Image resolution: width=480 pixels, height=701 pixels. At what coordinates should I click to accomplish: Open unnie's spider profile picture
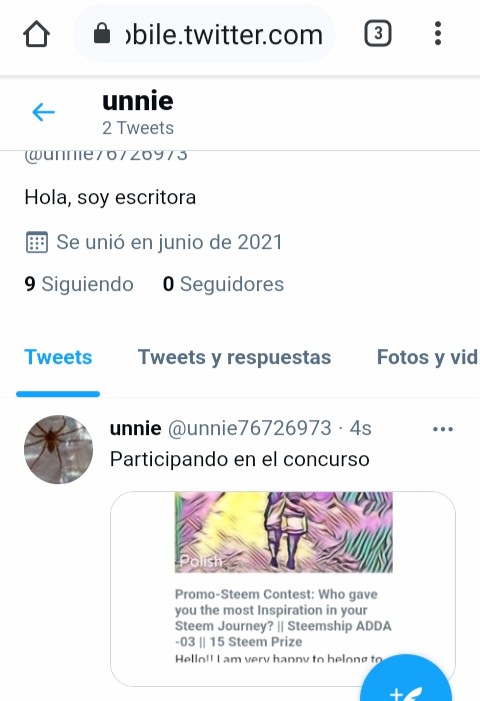(x=59, y=449)
